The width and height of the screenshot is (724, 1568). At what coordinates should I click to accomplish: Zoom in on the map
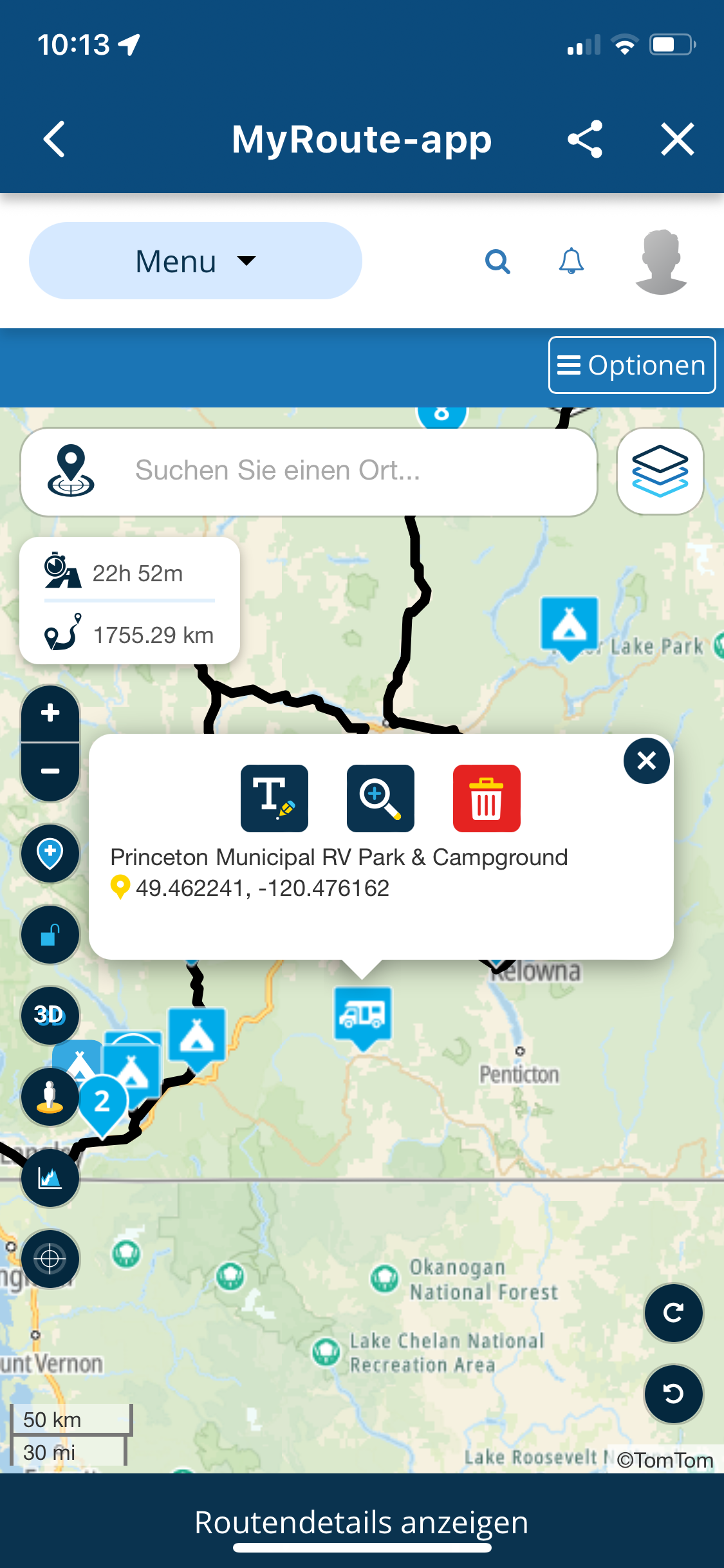click(x=50, y=713)
